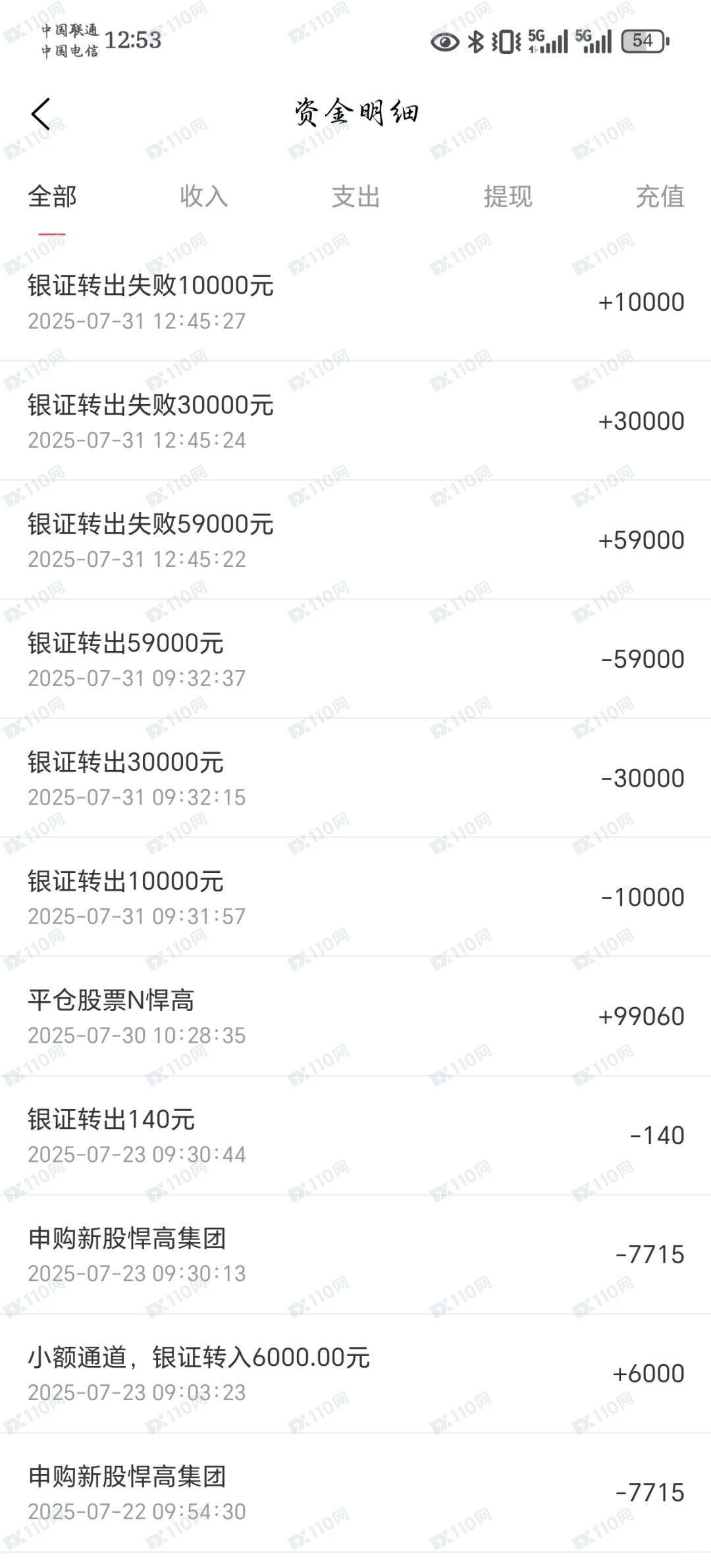Open the 提现 tab
Image resolution: width=711 pixels, height=1568 pixels.
508,196
